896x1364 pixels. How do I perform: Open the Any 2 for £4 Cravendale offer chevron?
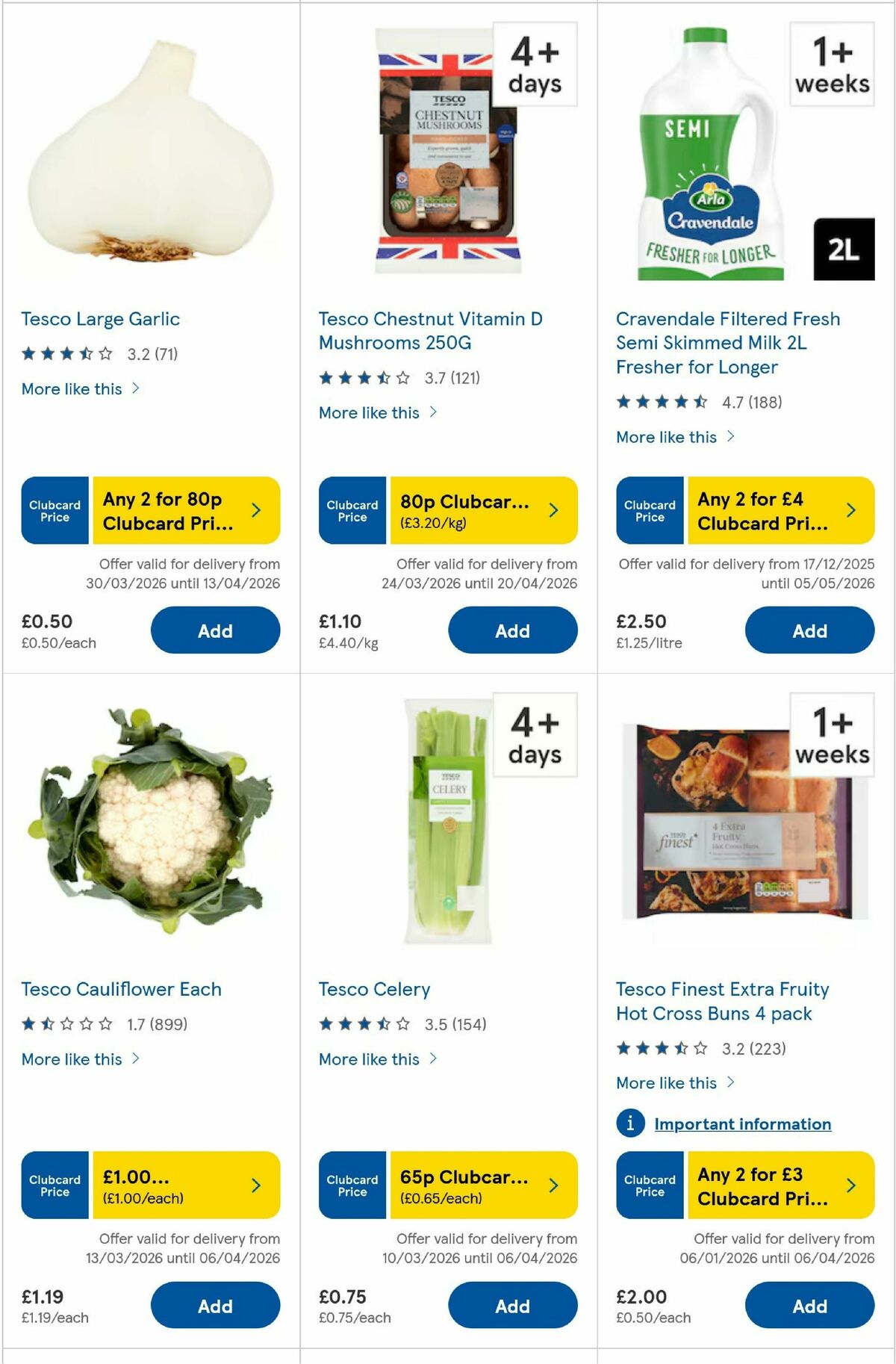850,509
